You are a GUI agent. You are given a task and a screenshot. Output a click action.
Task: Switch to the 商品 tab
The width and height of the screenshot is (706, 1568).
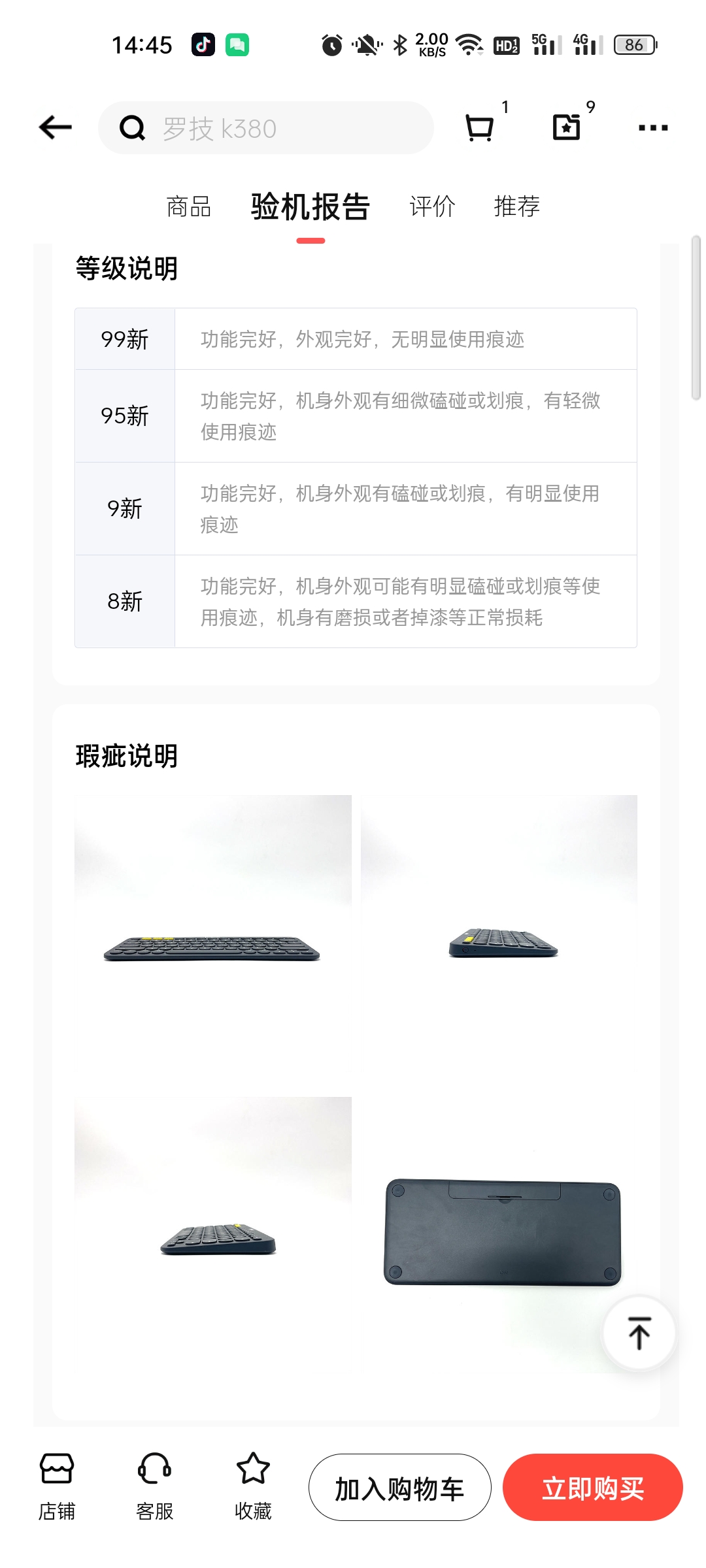coord(189,206)
